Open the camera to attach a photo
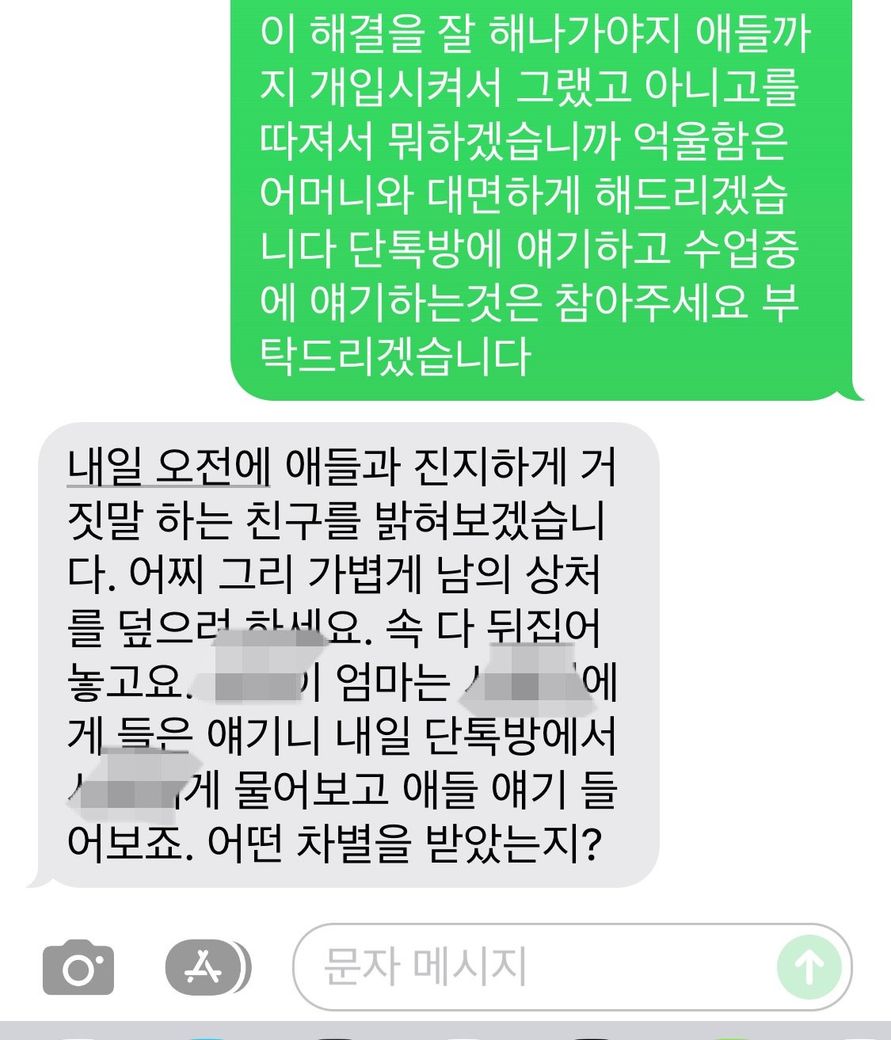Screen dimensions: 891x1040 (78, 967)
